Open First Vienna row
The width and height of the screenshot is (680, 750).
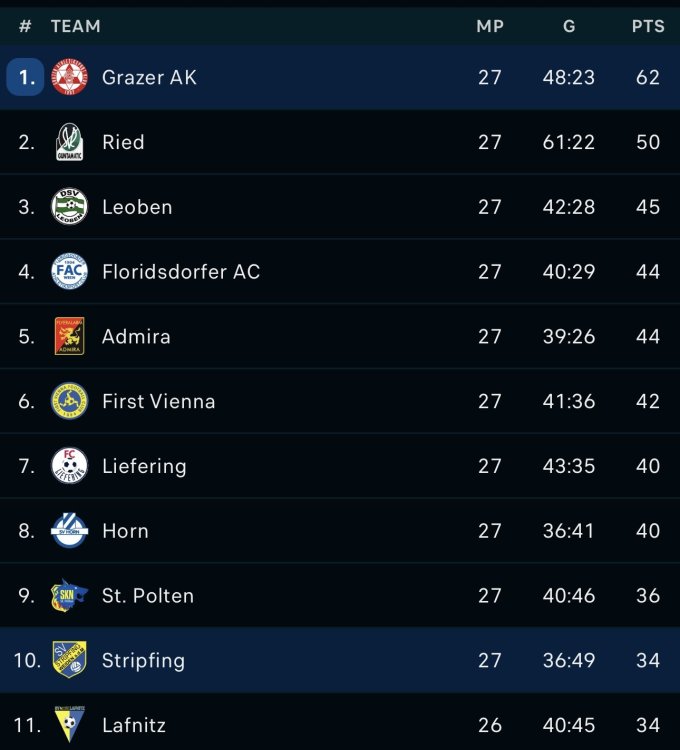point(158,401)
